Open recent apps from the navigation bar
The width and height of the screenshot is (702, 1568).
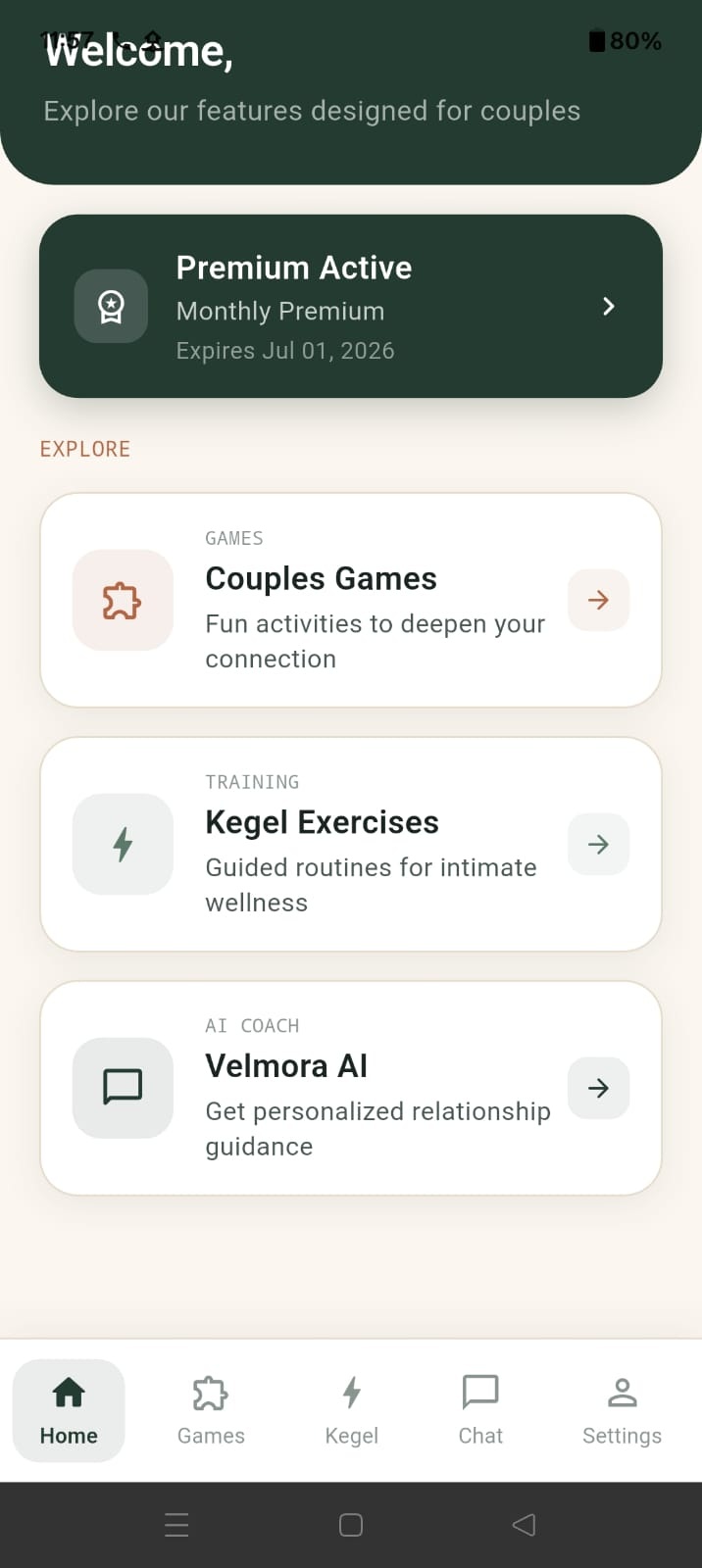176,1525
